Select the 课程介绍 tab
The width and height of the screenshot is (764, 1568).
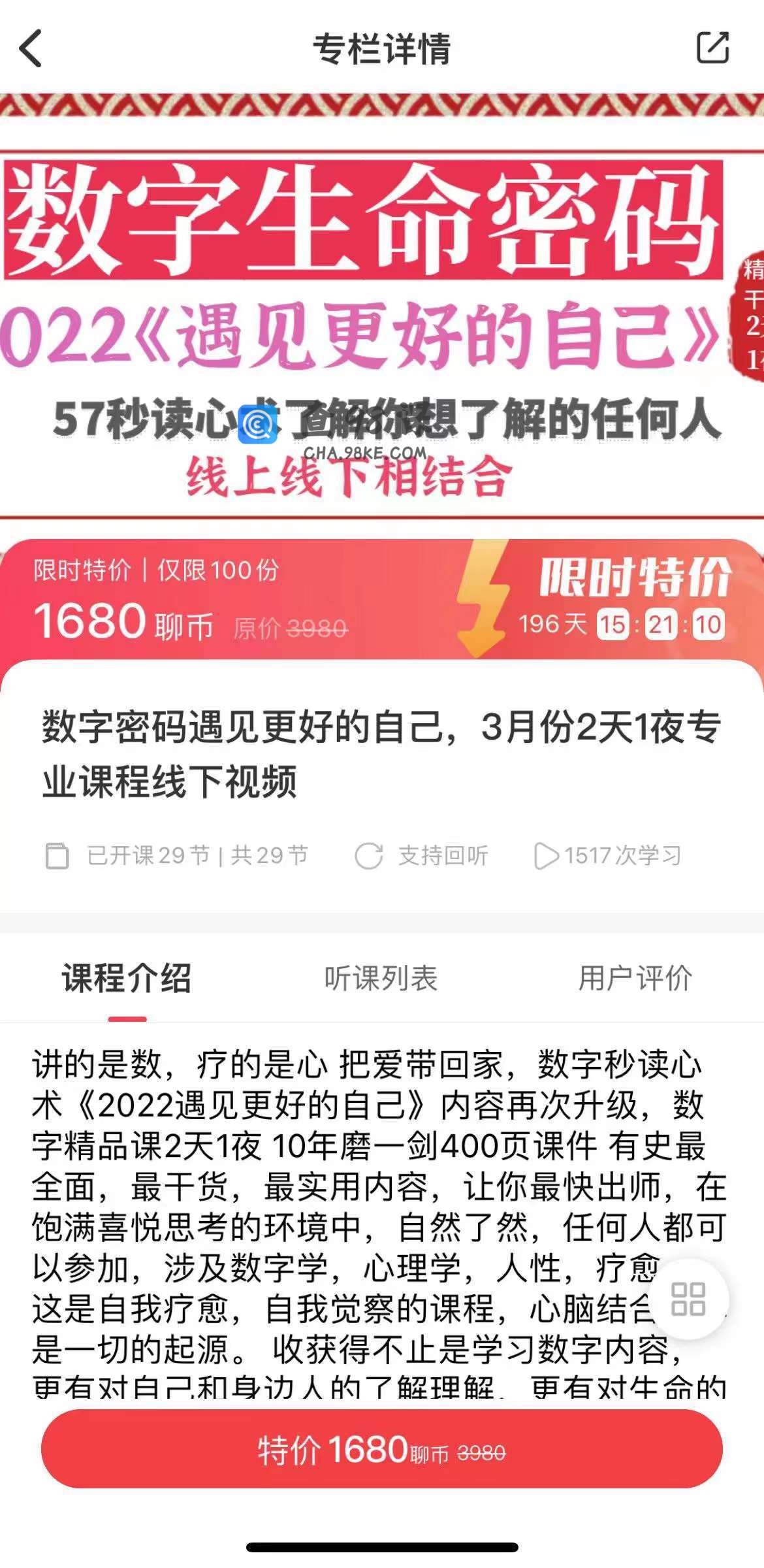pos(127,978)
